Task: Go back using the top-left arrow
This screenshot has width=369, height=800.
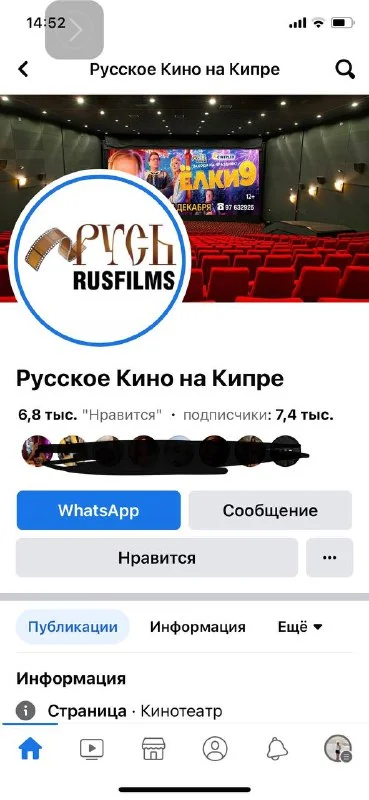Action: [x=23, y=69]
